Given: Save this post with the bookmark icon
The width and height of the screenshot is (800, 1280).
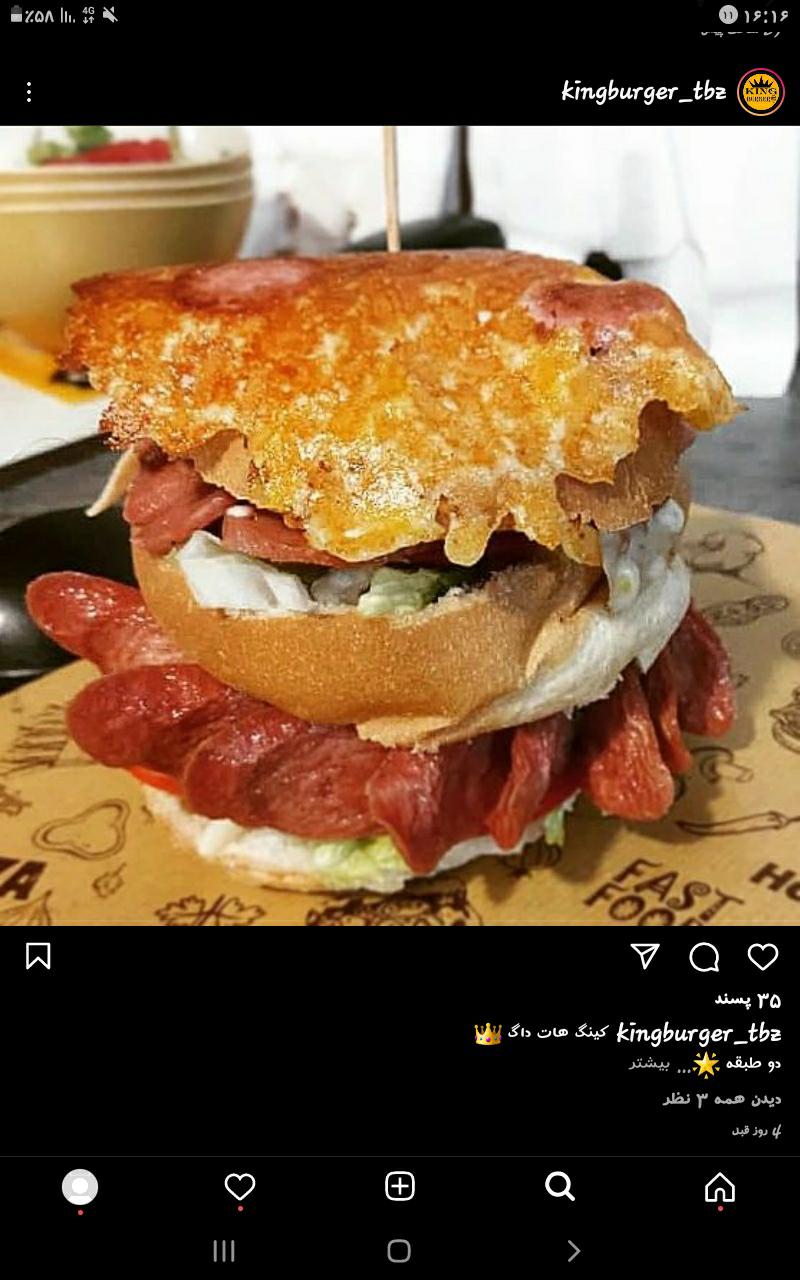Looking at the screenshot, I should pyautogui.click(x=38, y=957).
